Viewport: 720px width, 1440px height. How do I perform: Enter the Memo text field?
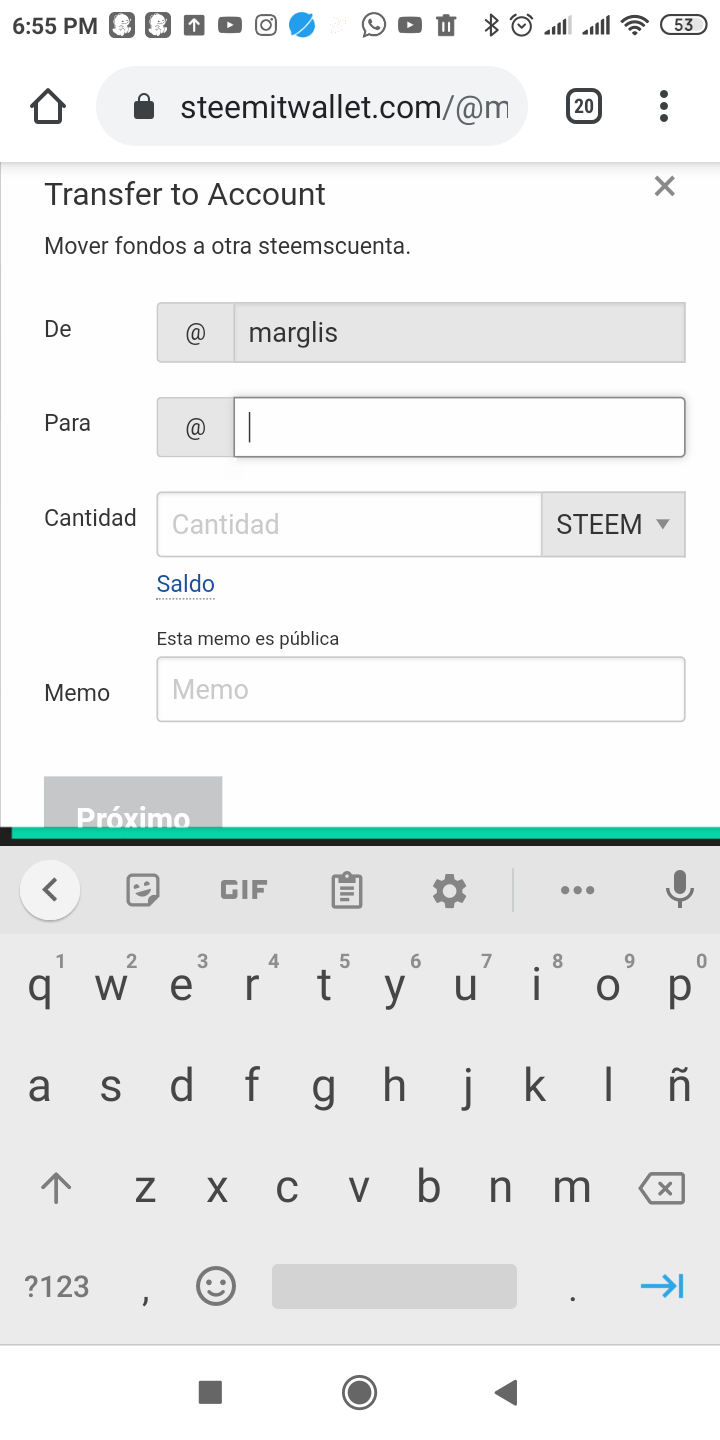[420, 689]
